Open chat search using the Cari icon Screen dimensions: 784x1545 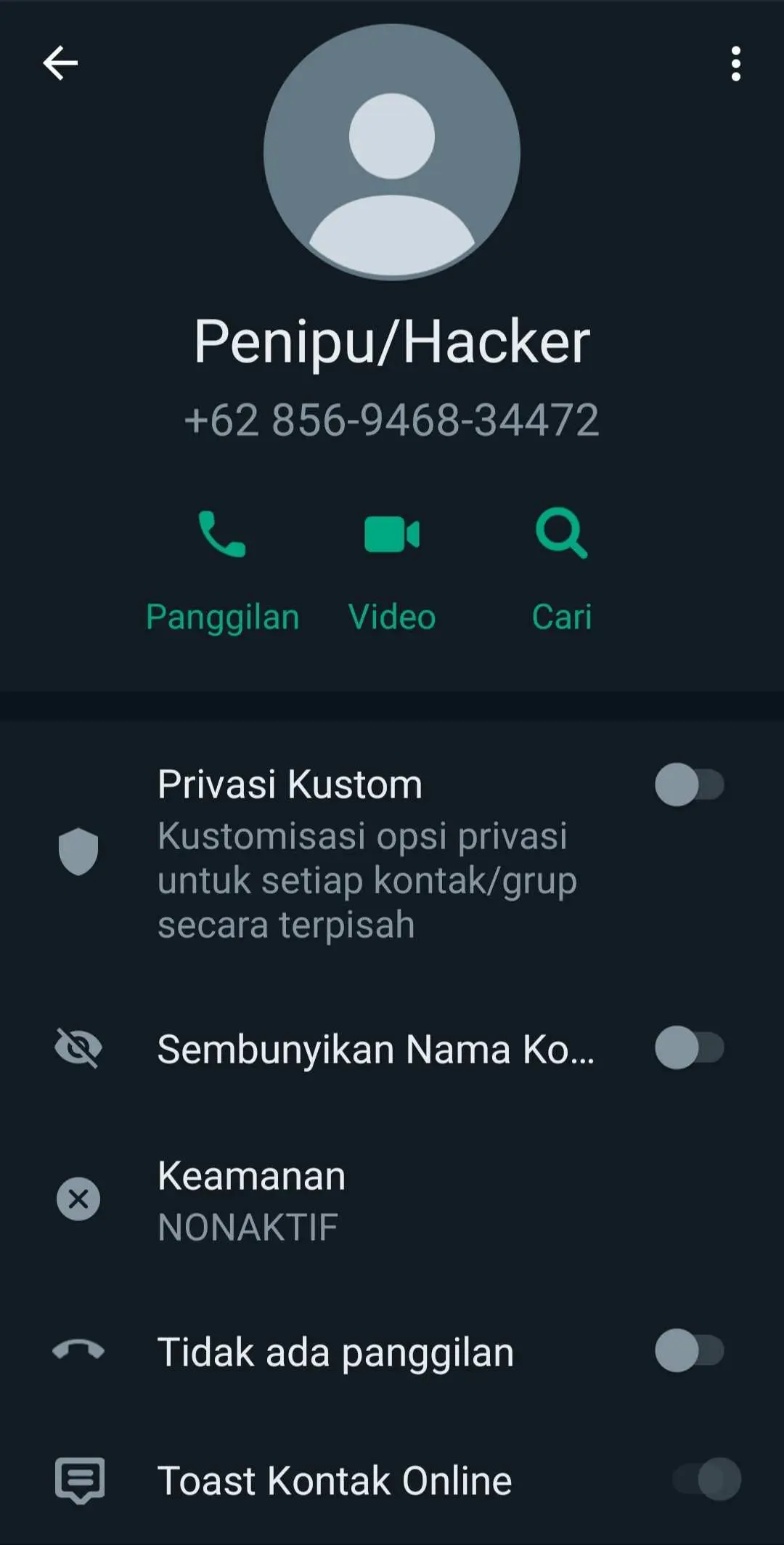(x=562, y=535)
